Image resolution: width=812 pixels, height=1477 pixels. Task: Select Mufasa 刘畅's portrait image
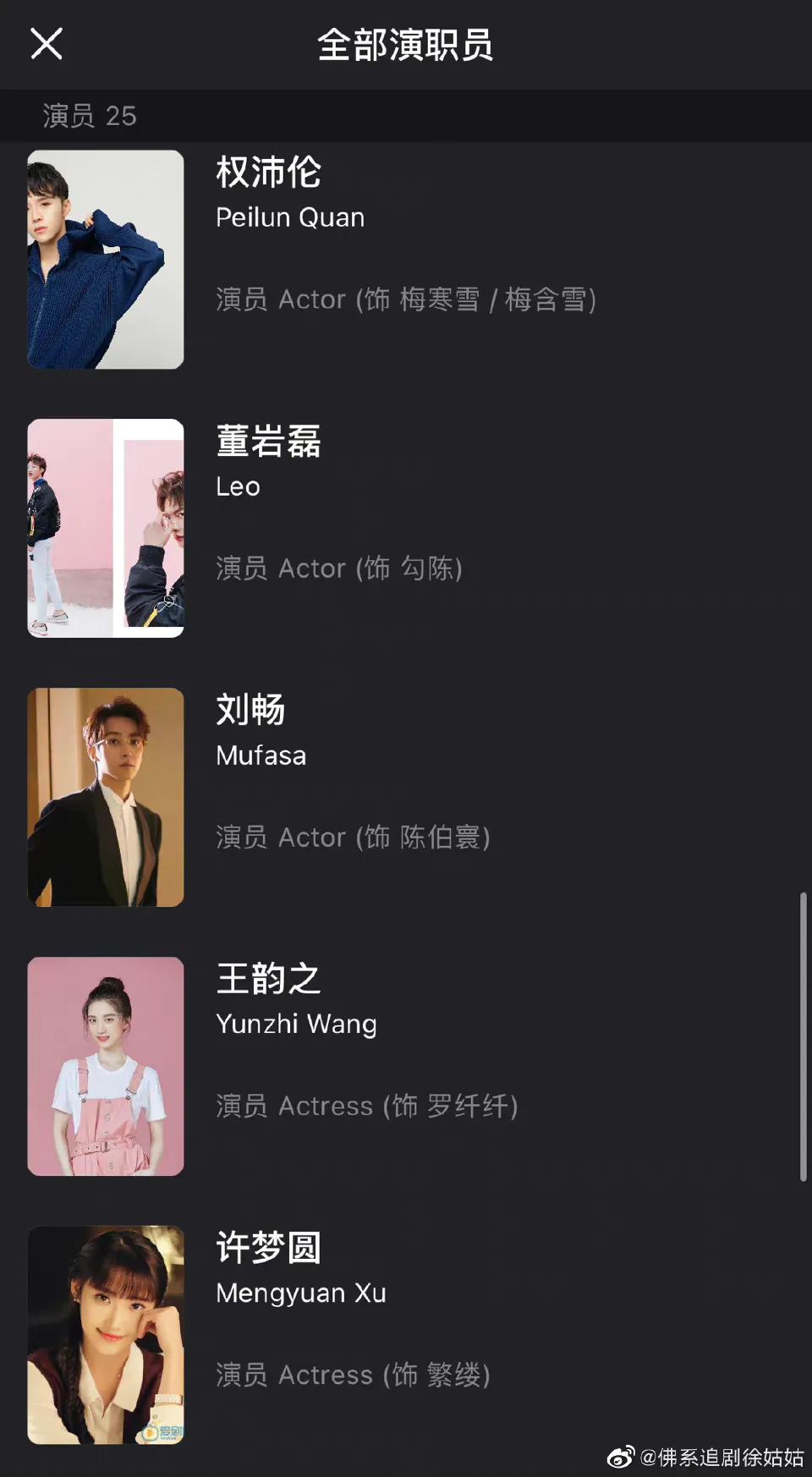pos(105,796)
